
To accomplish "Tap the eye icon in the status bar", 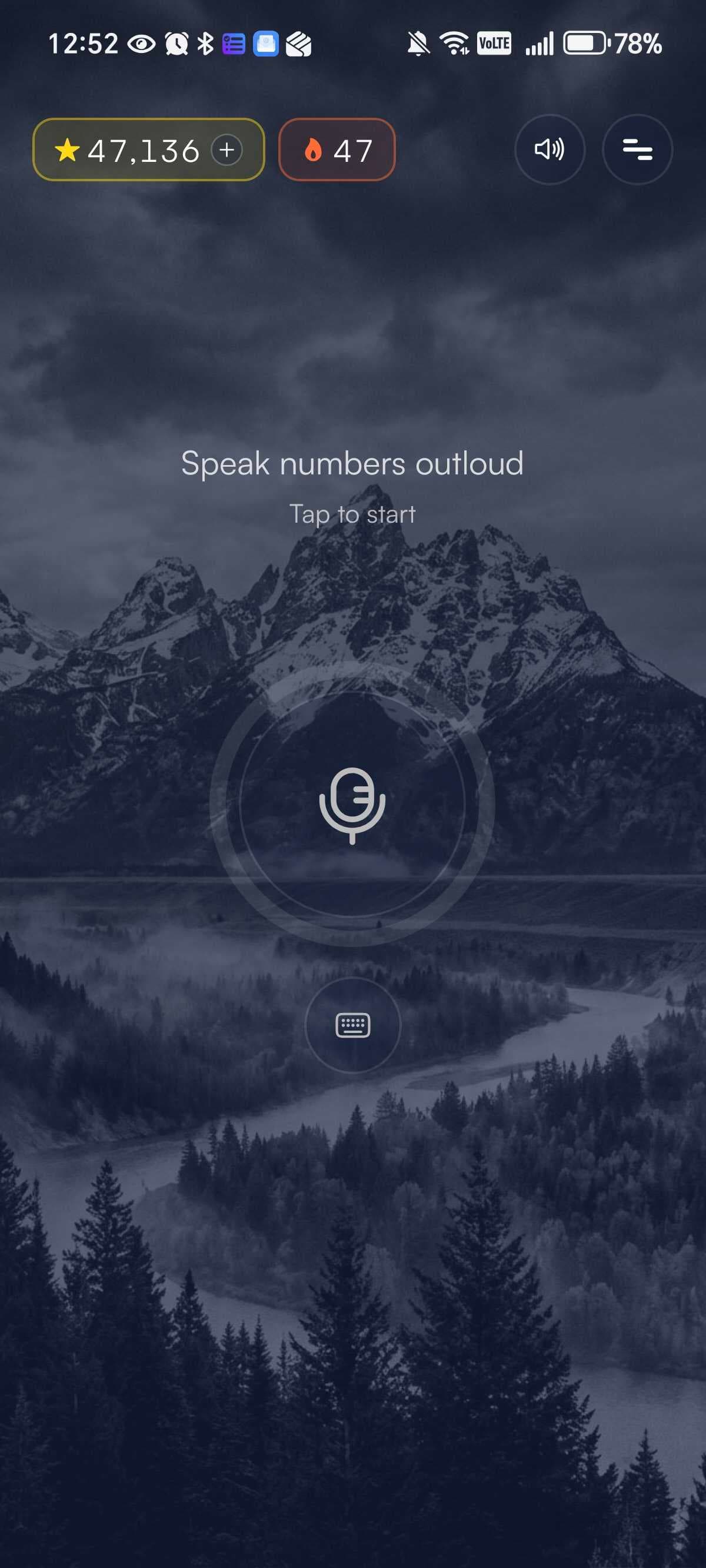I will tap(141, 43).
